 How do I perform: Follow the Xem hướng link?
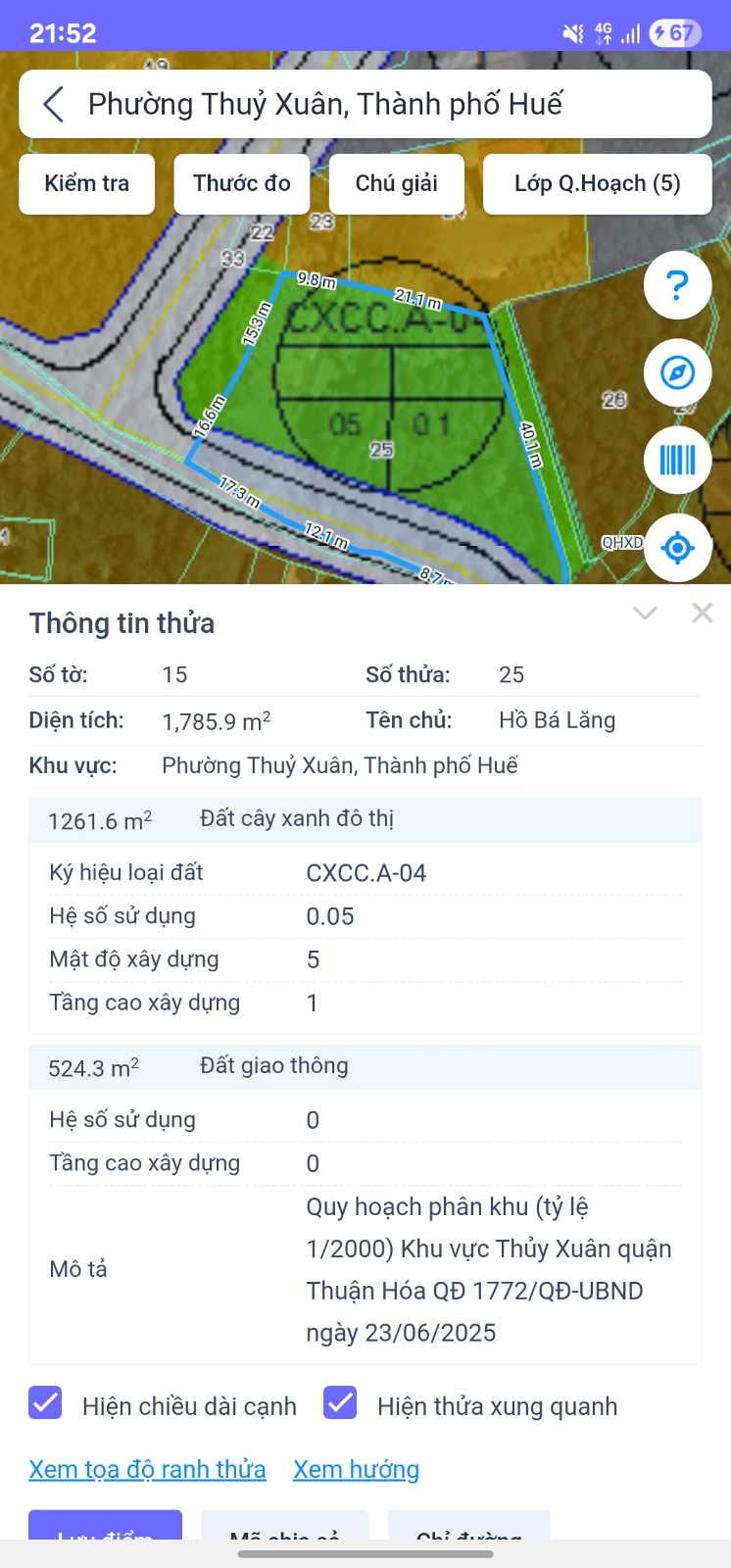pos(356,1469)
